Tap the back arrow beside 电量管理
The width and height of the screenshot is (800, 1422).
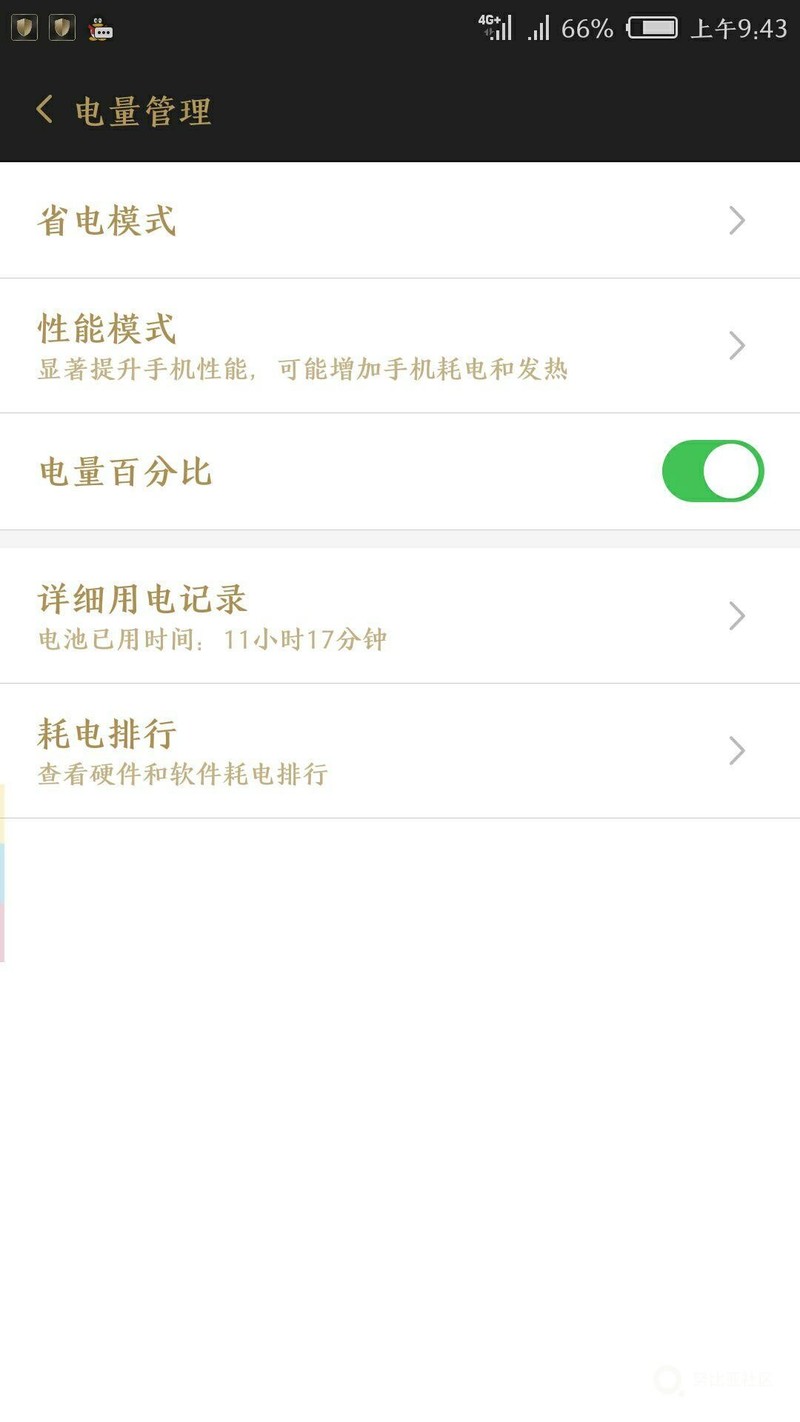click(44, 110)
